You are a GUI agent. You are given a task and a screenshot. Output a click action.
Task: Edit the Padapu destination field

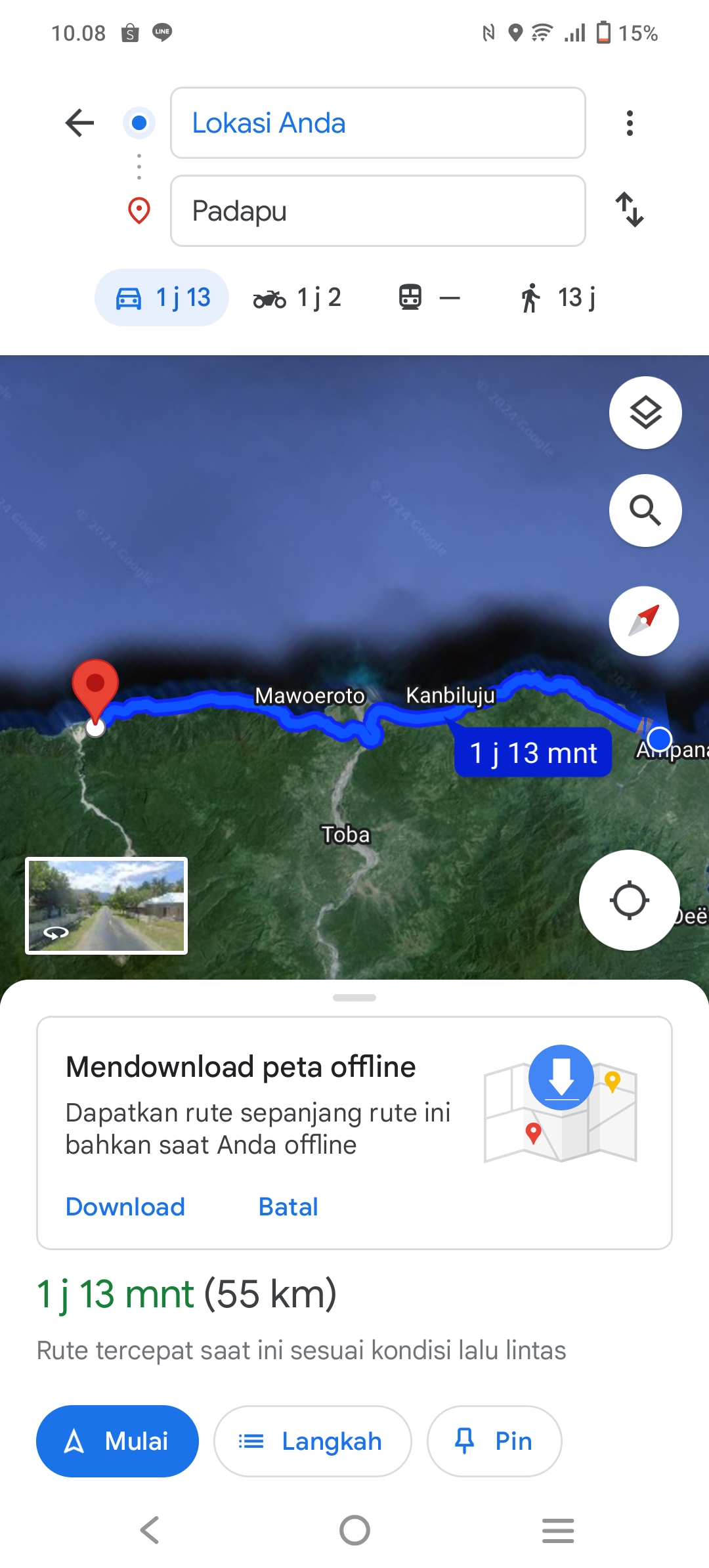(378, 211)
